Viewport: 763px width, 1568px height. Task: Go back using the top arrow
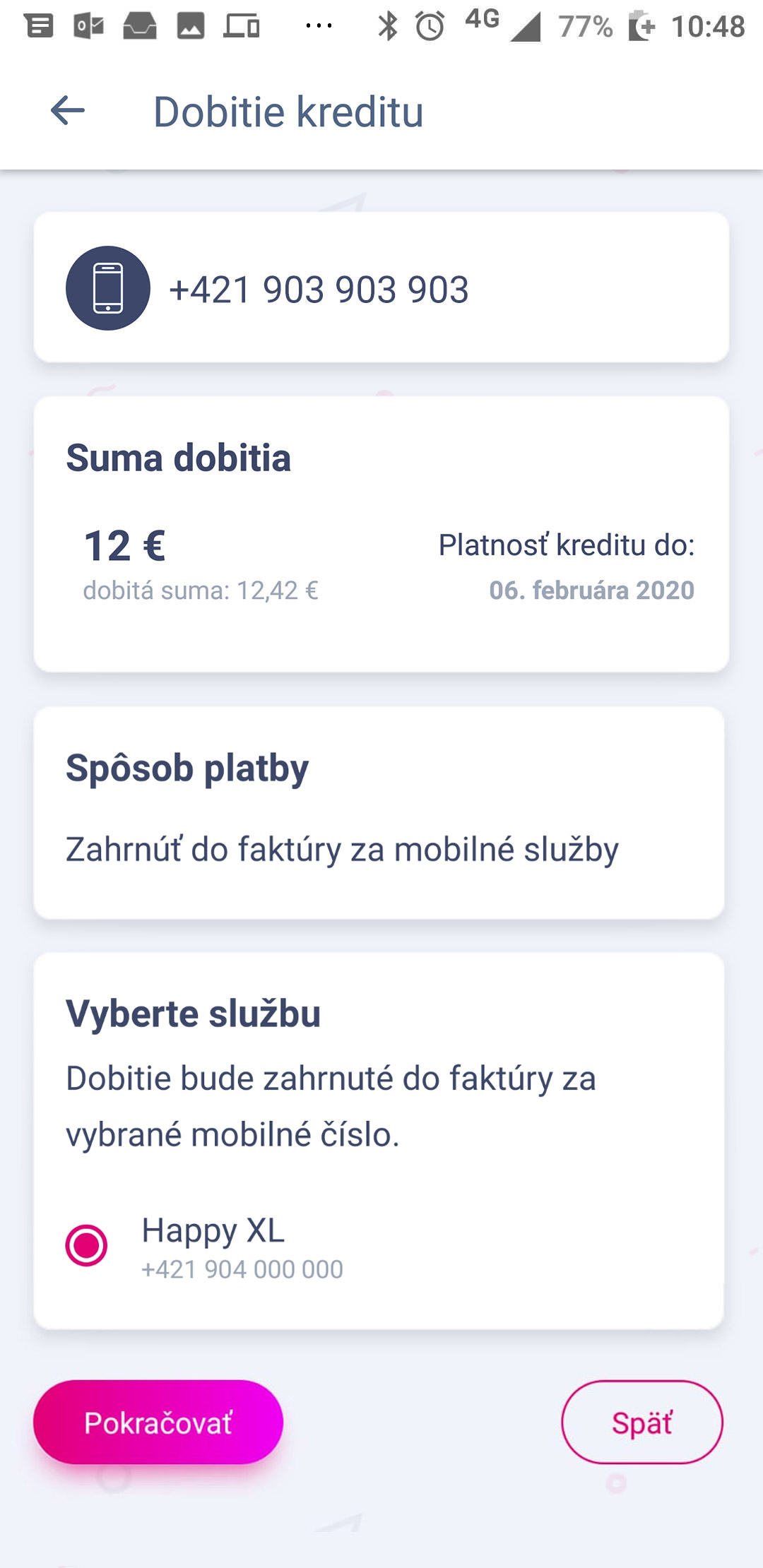68,111
